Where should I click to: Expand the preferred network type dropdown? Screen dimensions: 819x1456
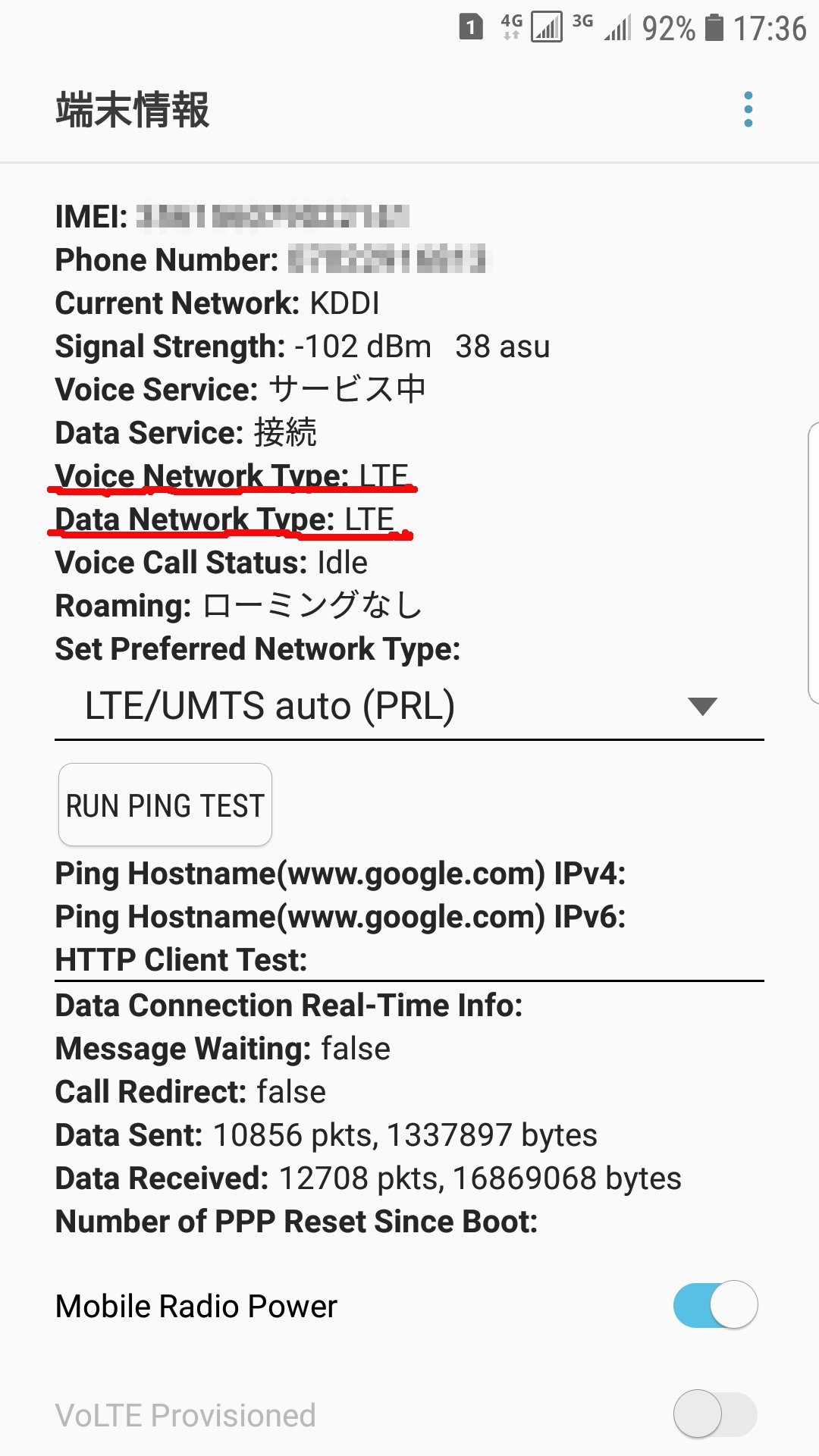tap(409, 706)
